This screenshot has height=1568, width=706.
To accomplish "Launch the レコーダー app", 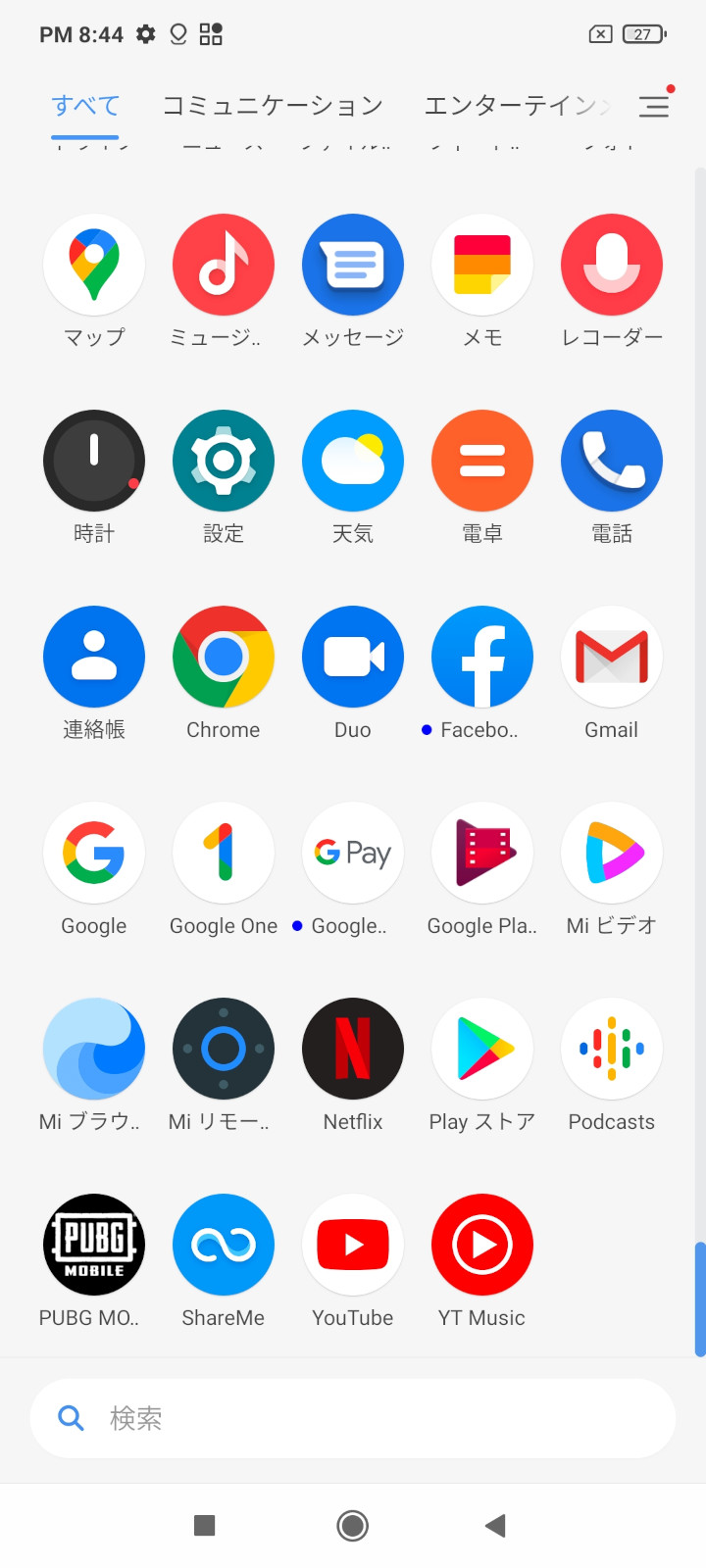I will [612, 265].
